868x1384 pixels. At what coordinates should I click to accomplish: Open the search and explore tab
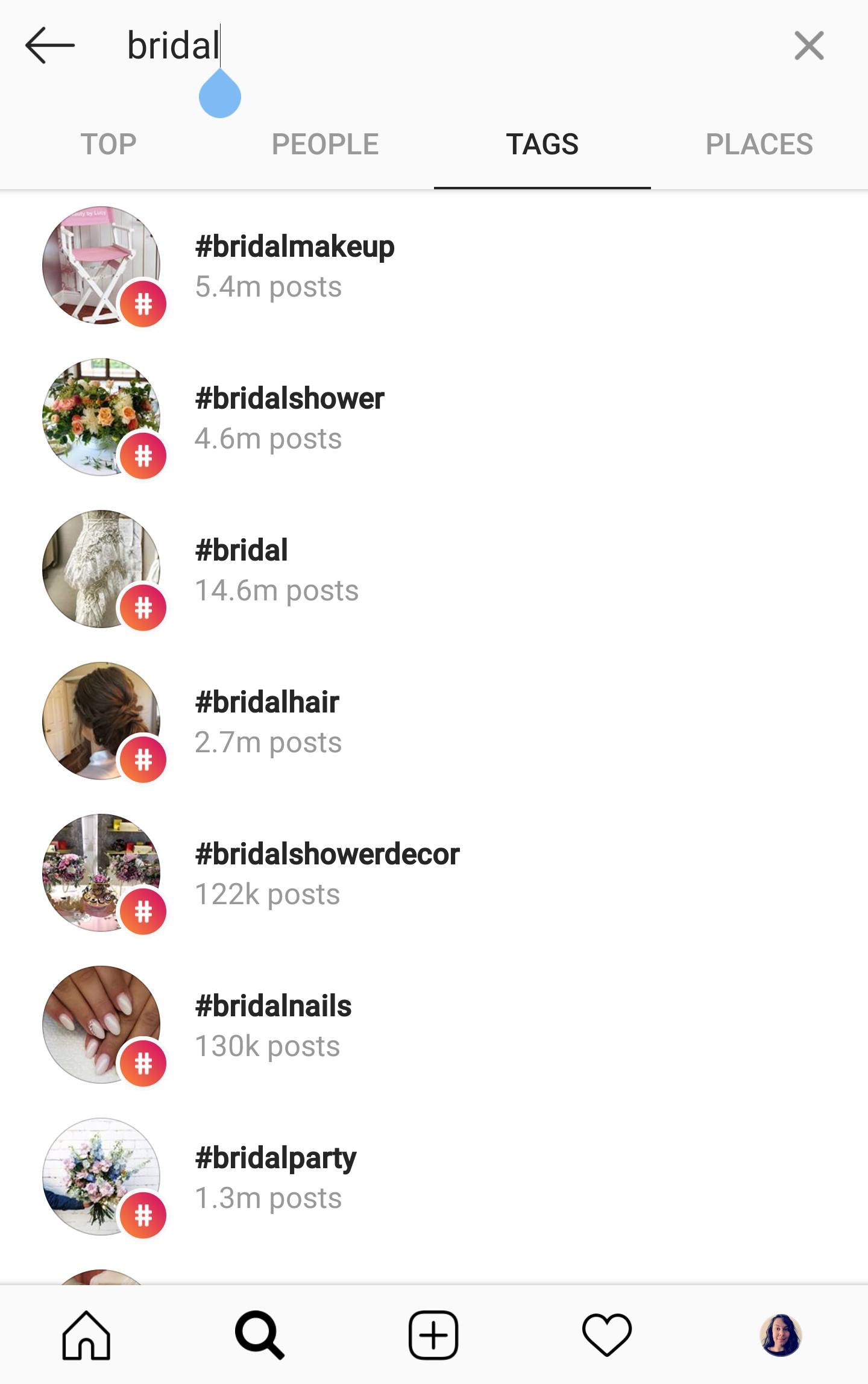(x=260, y=1335)
